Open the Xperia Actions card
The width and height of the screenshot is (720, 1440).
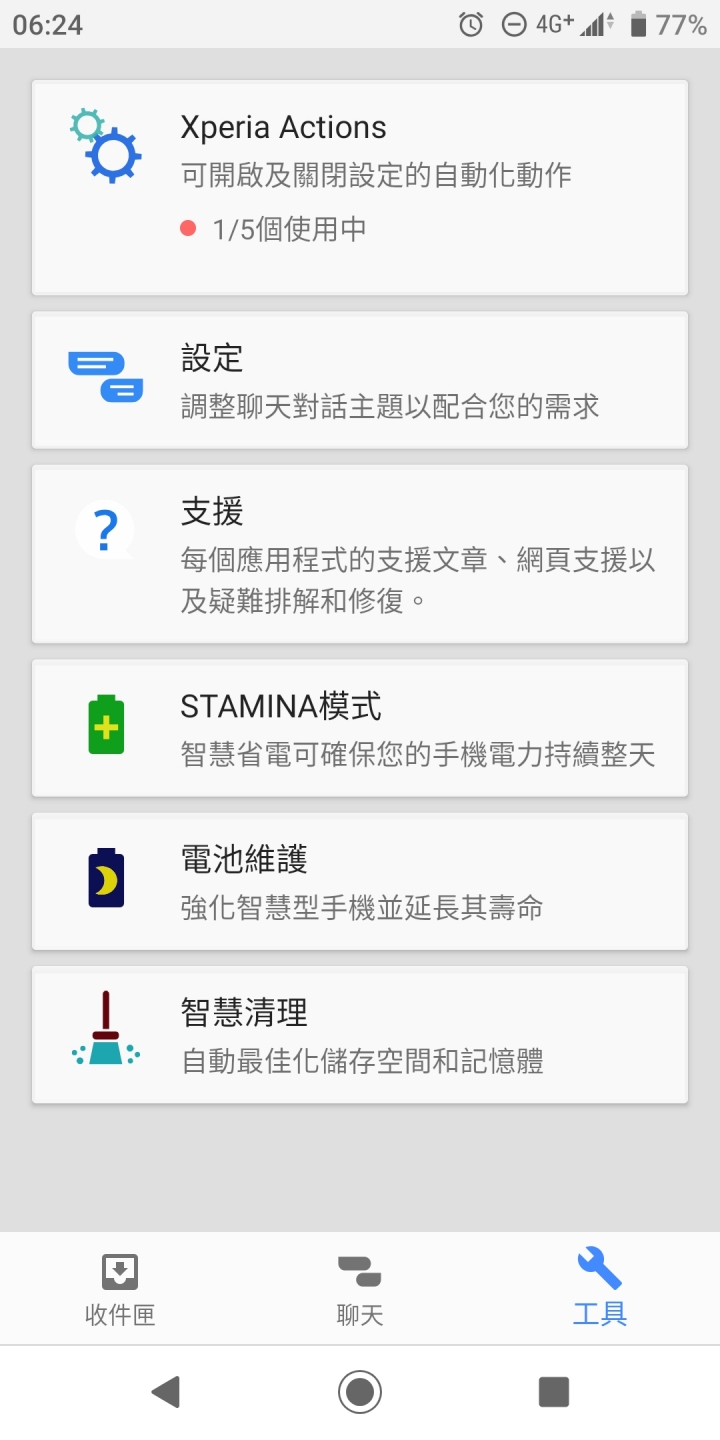(360, 188)
